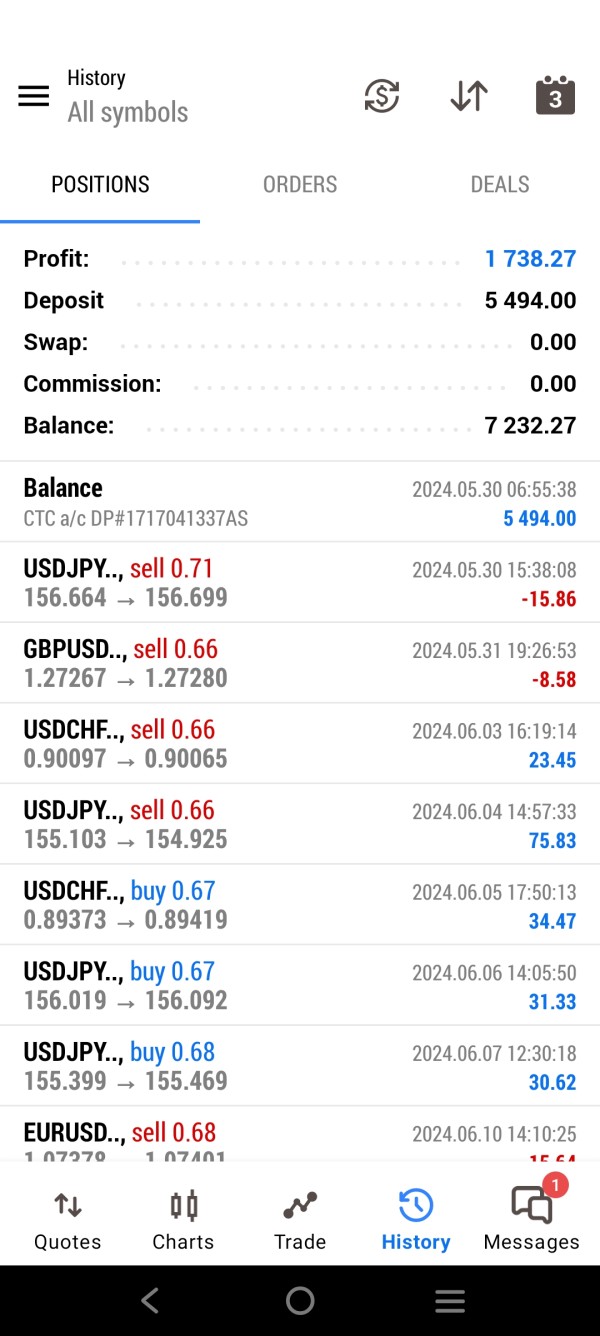Open the hamburger drawer menu
The image size is (600, 1336).
coord(34,96)
